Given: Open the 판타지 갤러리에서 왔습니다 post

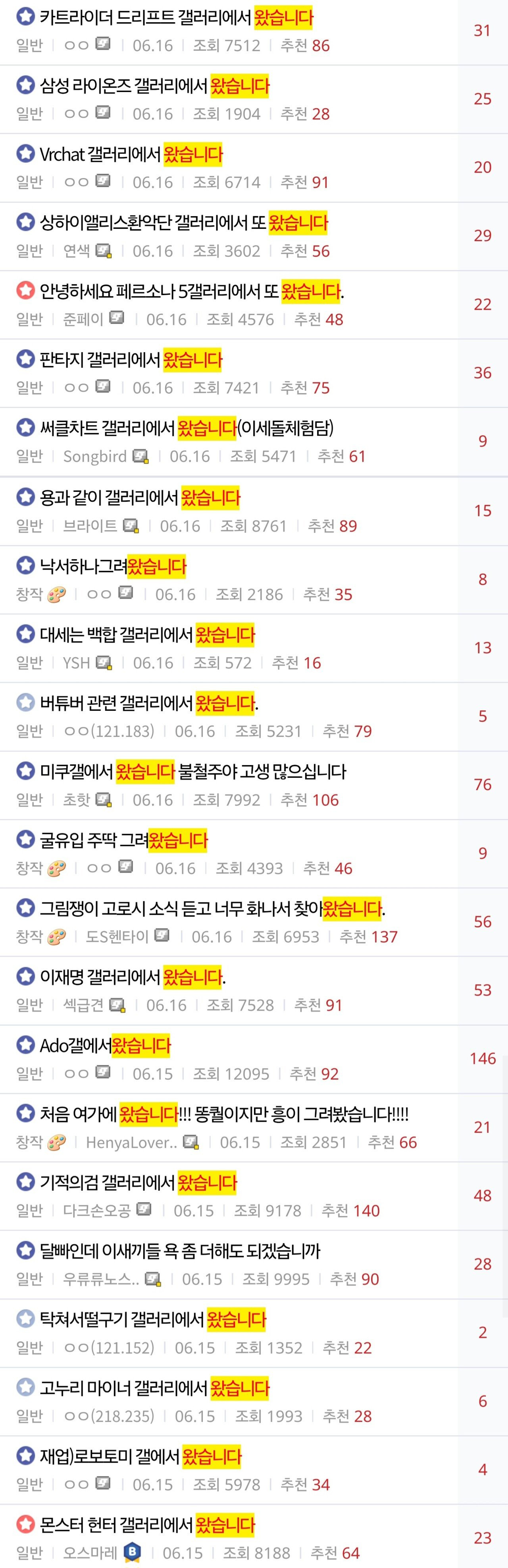Looking at the screenshot, I should [x=131, y=360].
